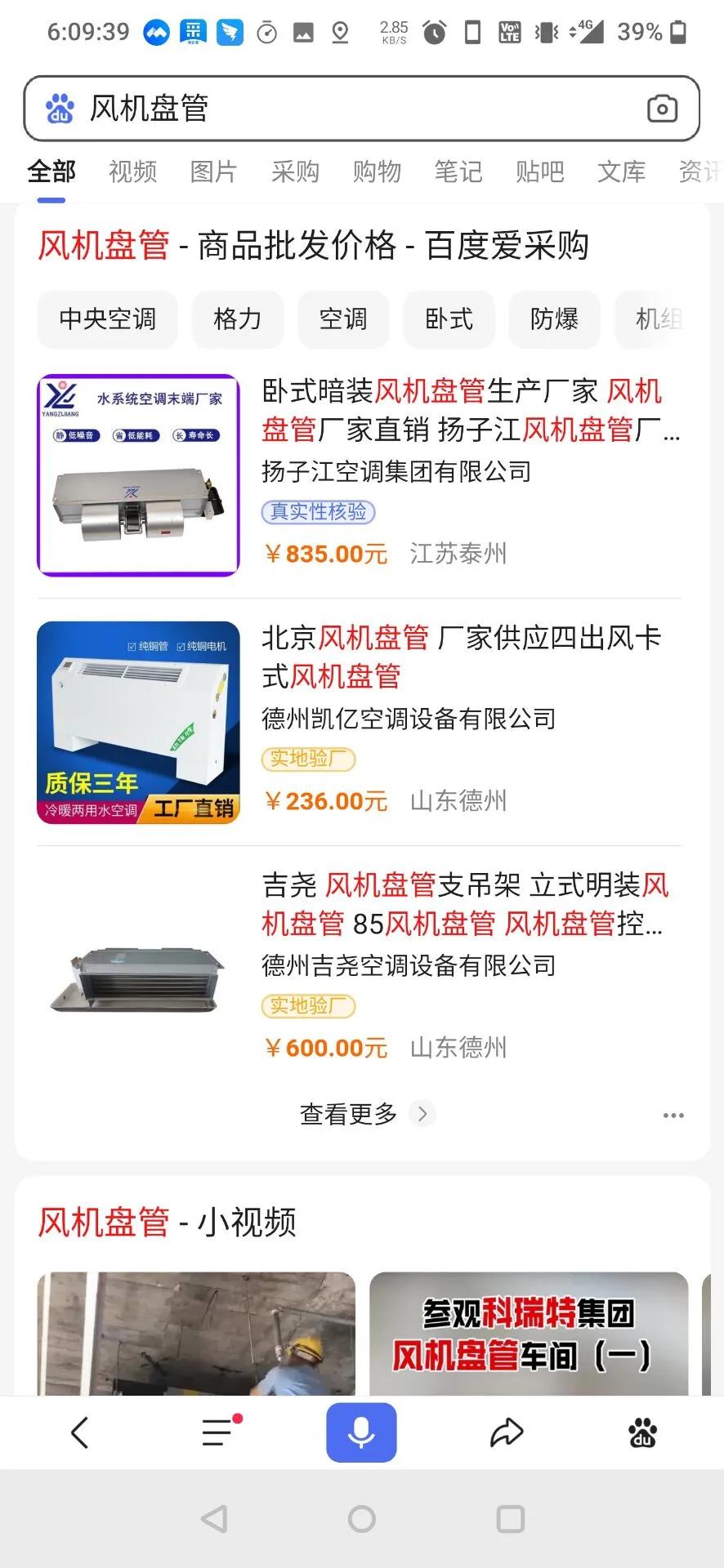This screenshot has height=1568, width=724.
Task: Tap the camera icon for image search
Action: 662,108
